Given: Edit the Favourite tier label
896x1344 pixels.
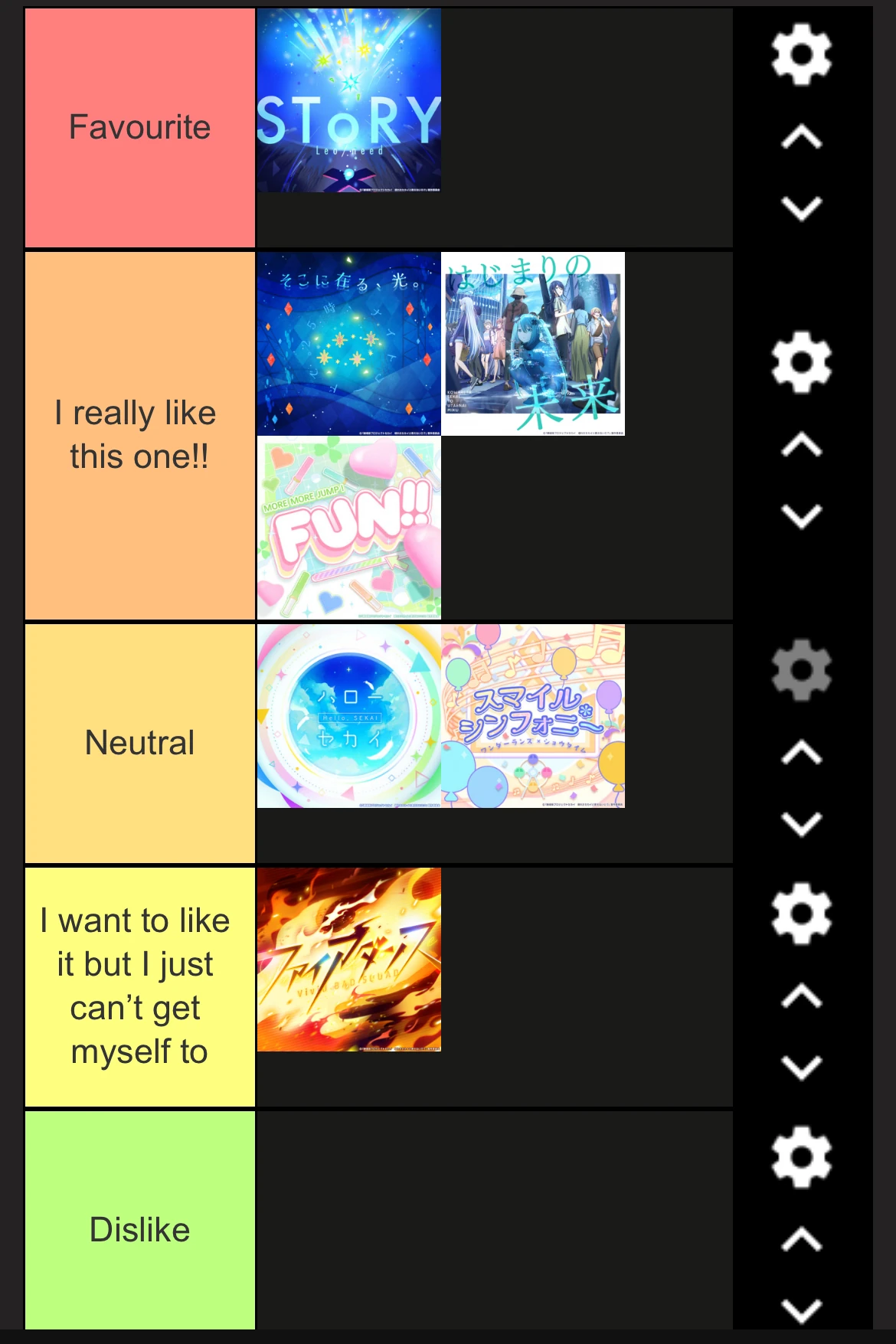Looking at the screenshot, I should [139, 127].
